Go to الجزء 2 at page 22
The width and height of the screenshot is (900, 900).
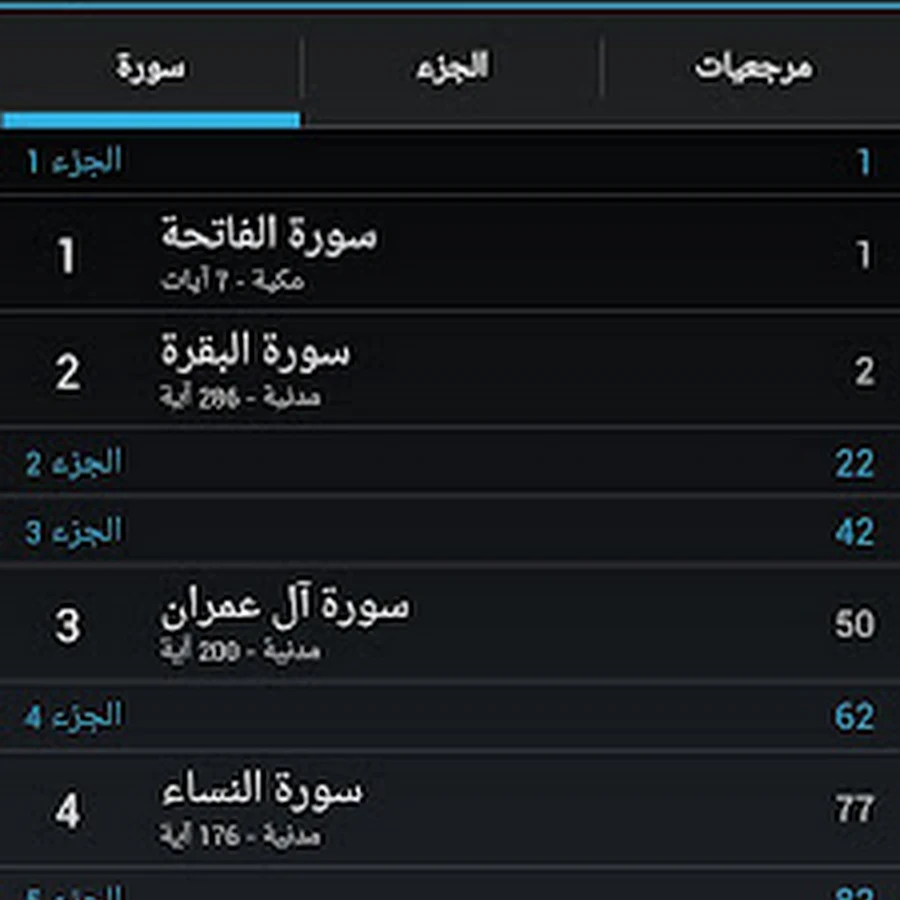(450, 463)
